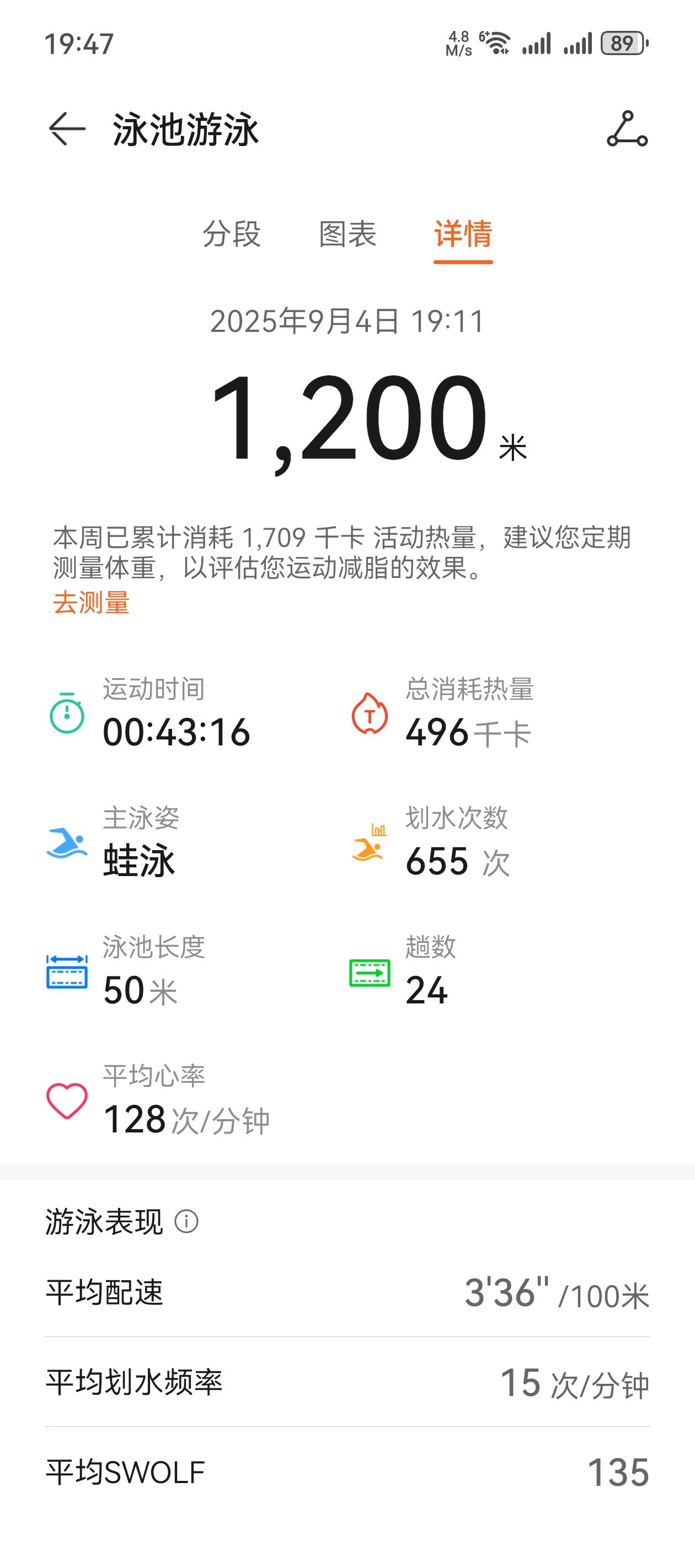Switch to the 分段 tab

click(x=232, y=234)
